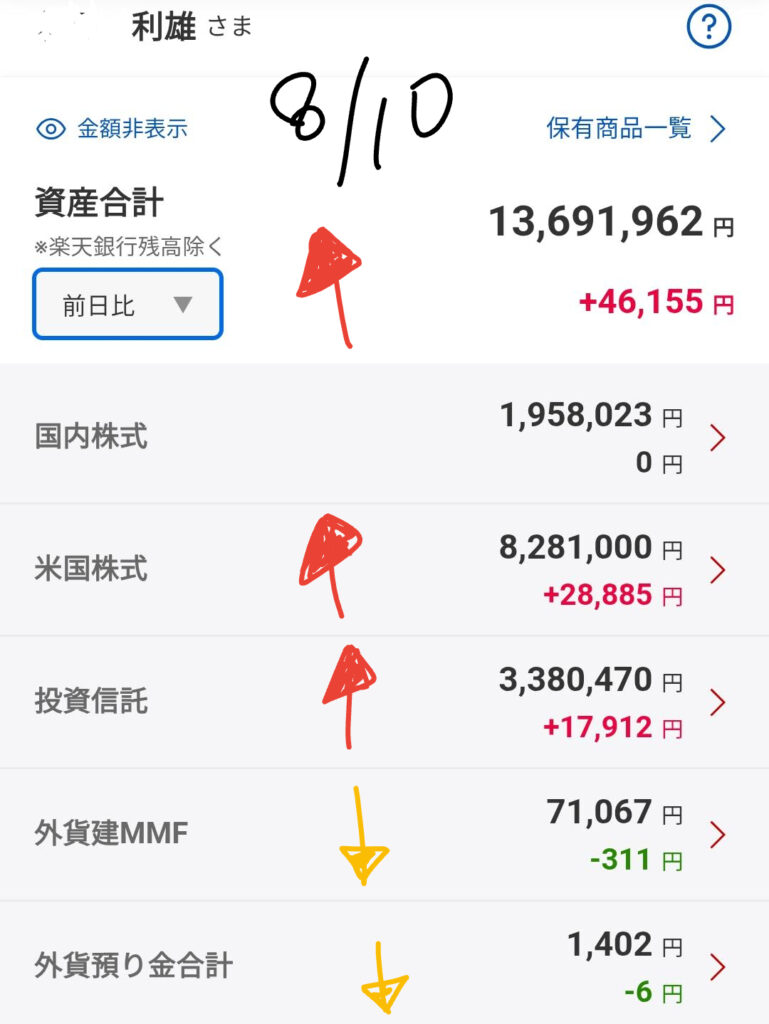
Task: Expand the 前日比 dropdown
Action: [128, 304]
